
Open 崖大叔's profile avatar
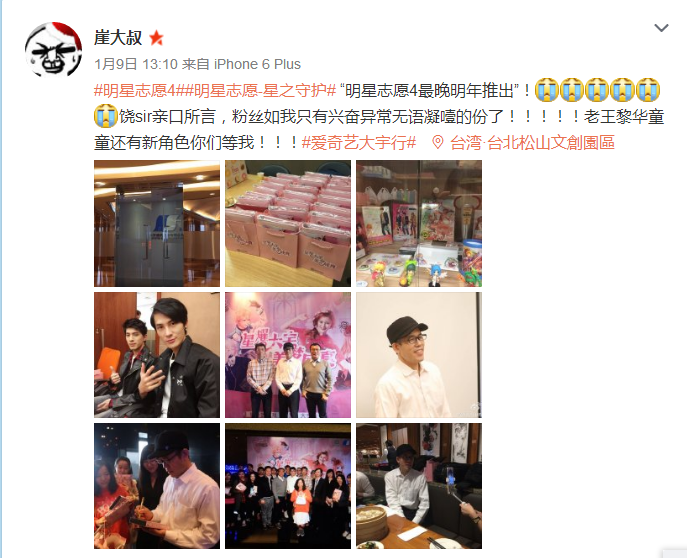[52, 48]
